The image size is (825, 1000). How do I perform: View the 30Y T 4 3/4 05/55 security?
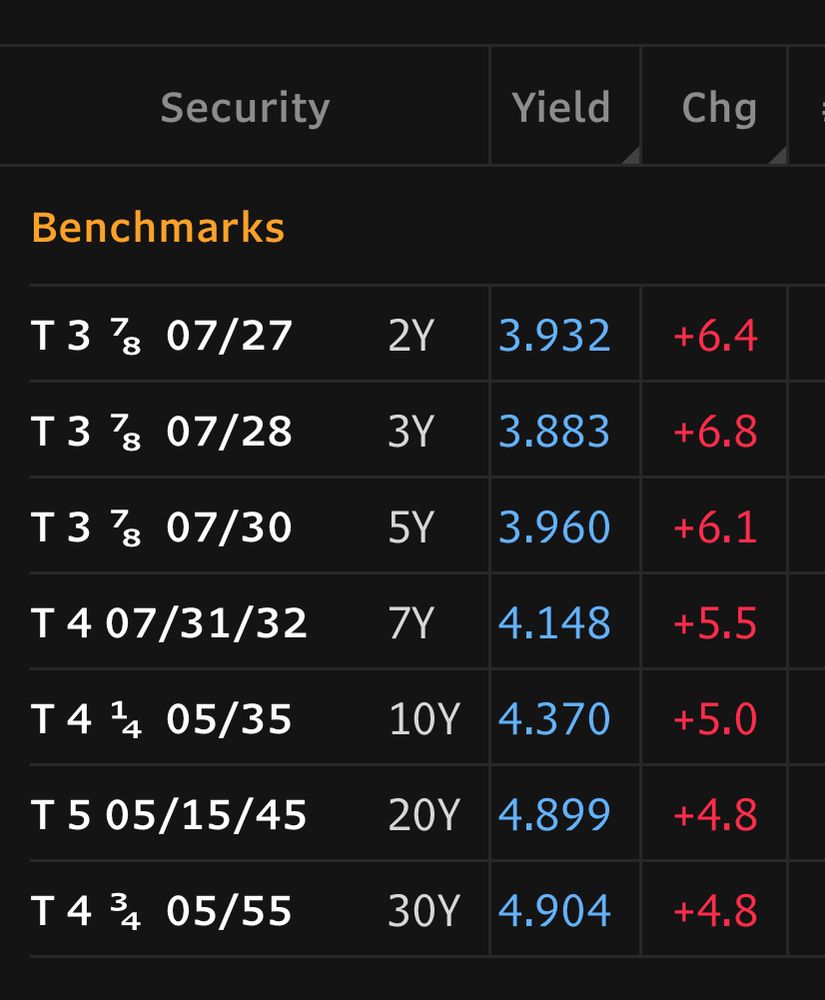pyautogui.click(x=162, y=911)
